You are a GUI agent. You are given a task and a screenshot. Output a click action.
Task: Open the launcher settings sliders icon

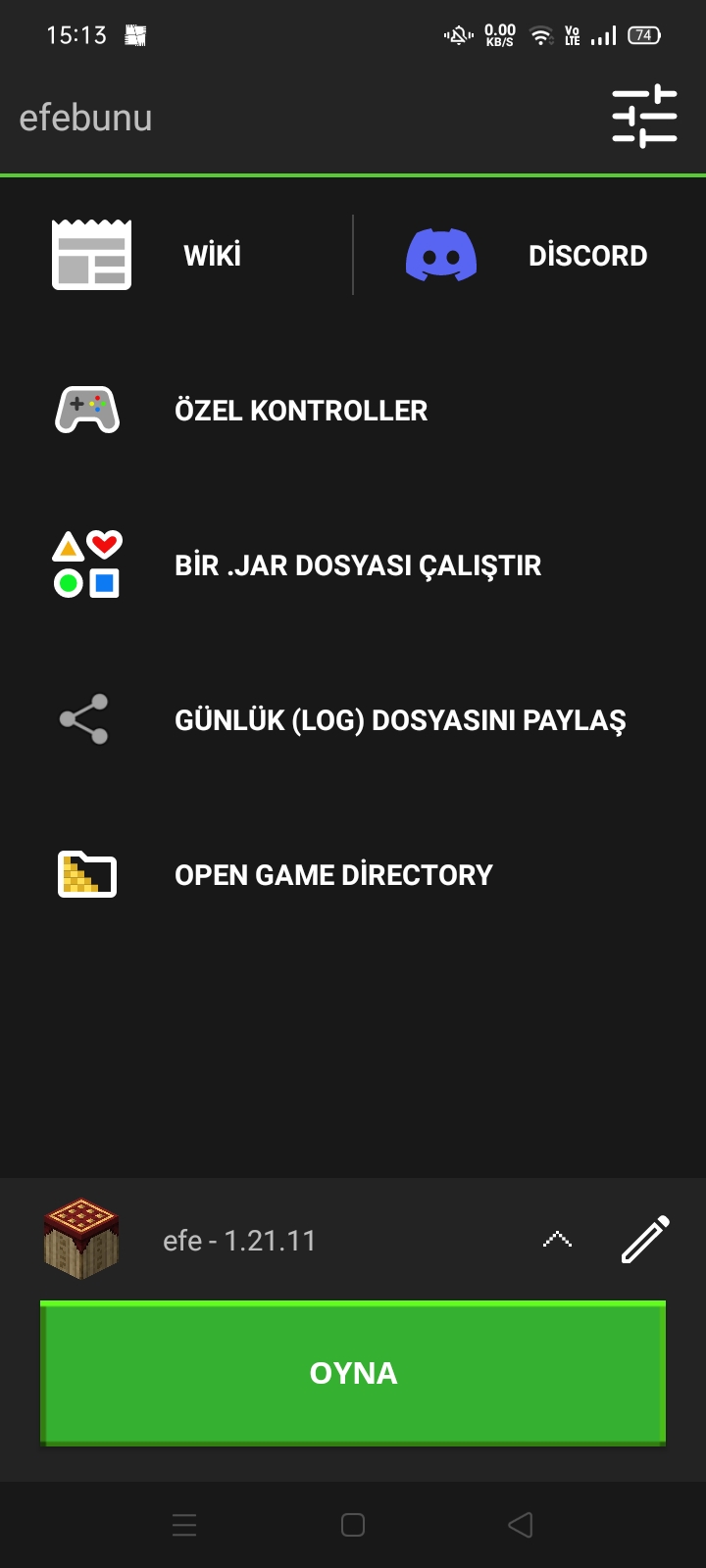point(644,117)
